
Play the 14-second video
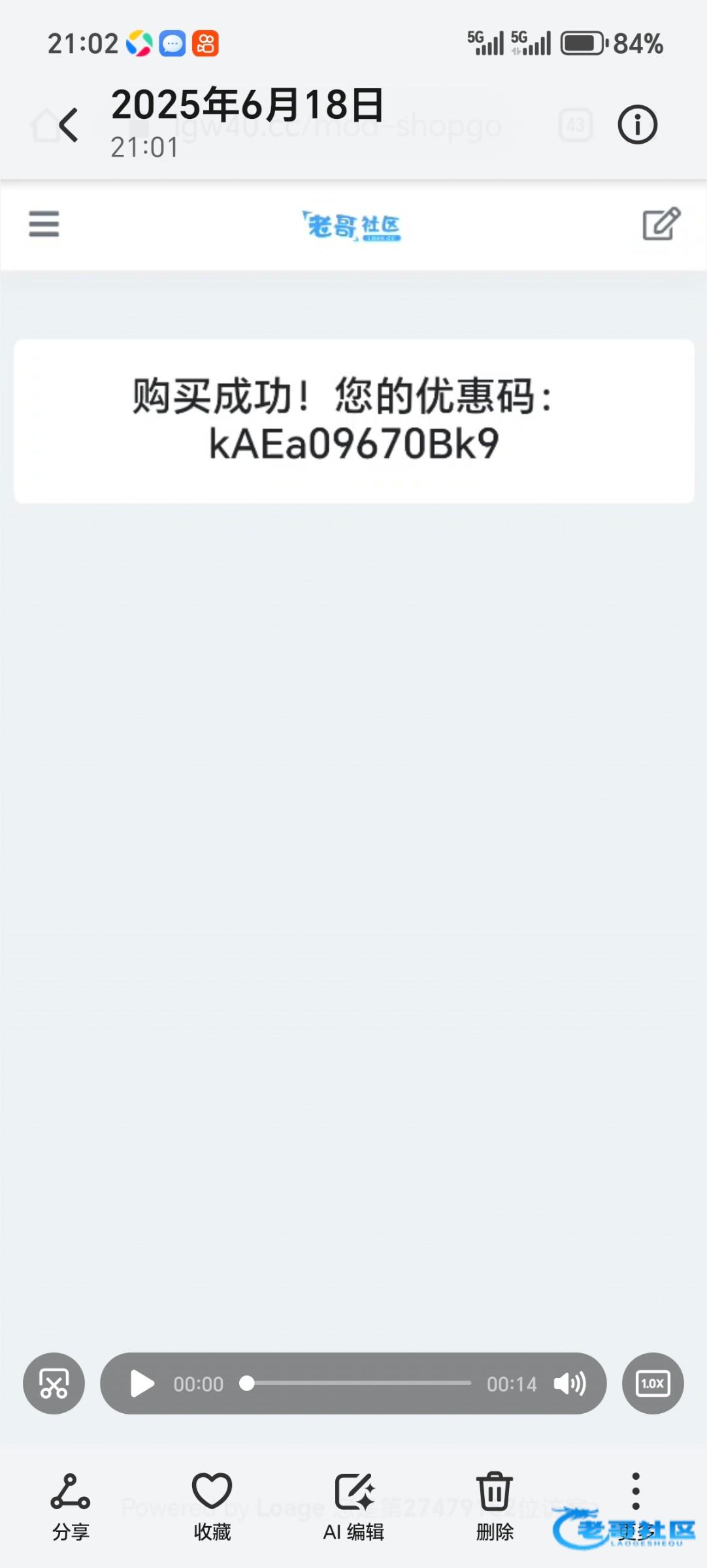tap(142, 1383)
